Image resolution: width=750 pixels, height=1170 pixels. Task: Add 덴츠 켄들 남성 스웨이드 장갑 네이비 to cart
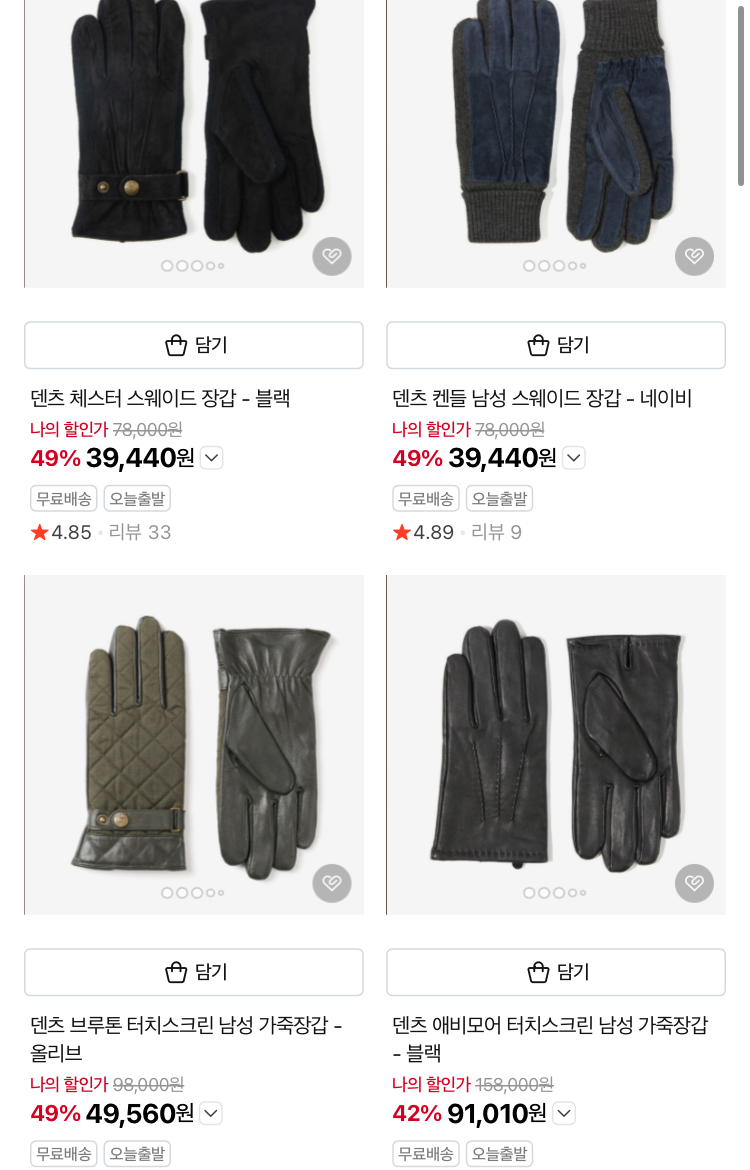tap(556, 345)
